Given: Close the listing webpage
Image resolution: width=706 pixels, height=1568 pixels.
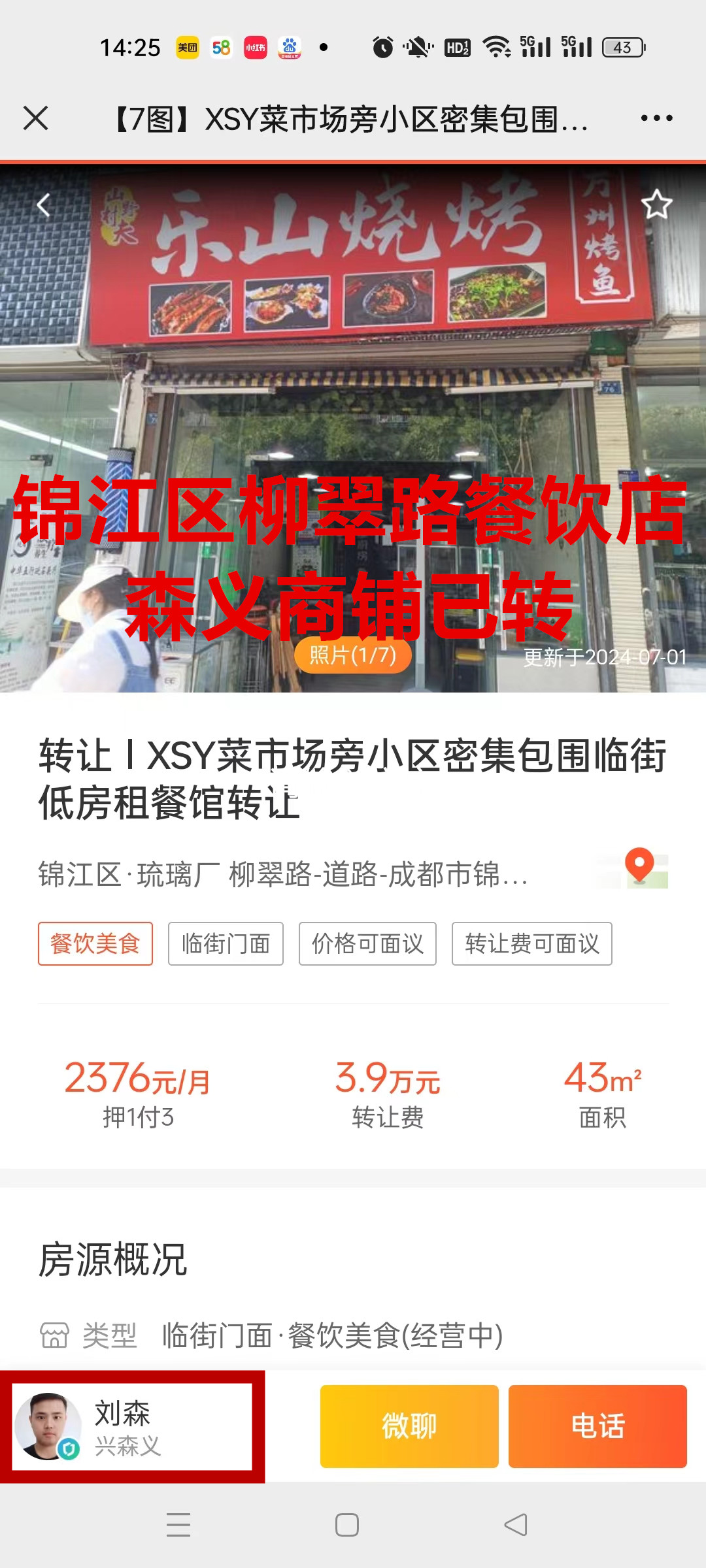Looking at the screenshot, I should [x=36, y=118].
